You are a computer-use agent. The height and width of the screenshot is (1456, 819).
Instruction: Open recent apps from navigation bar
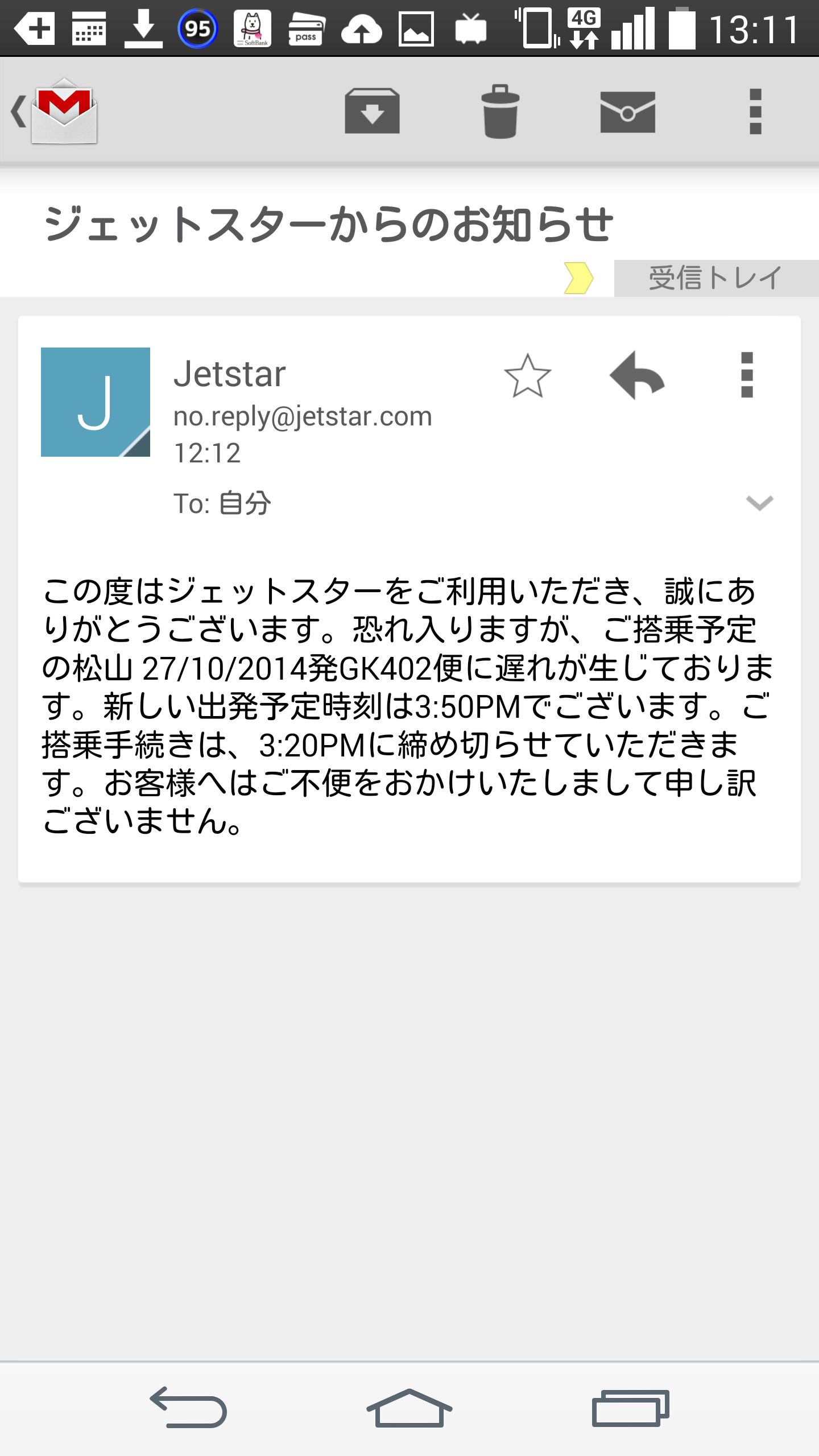(x=630, y=1408)
